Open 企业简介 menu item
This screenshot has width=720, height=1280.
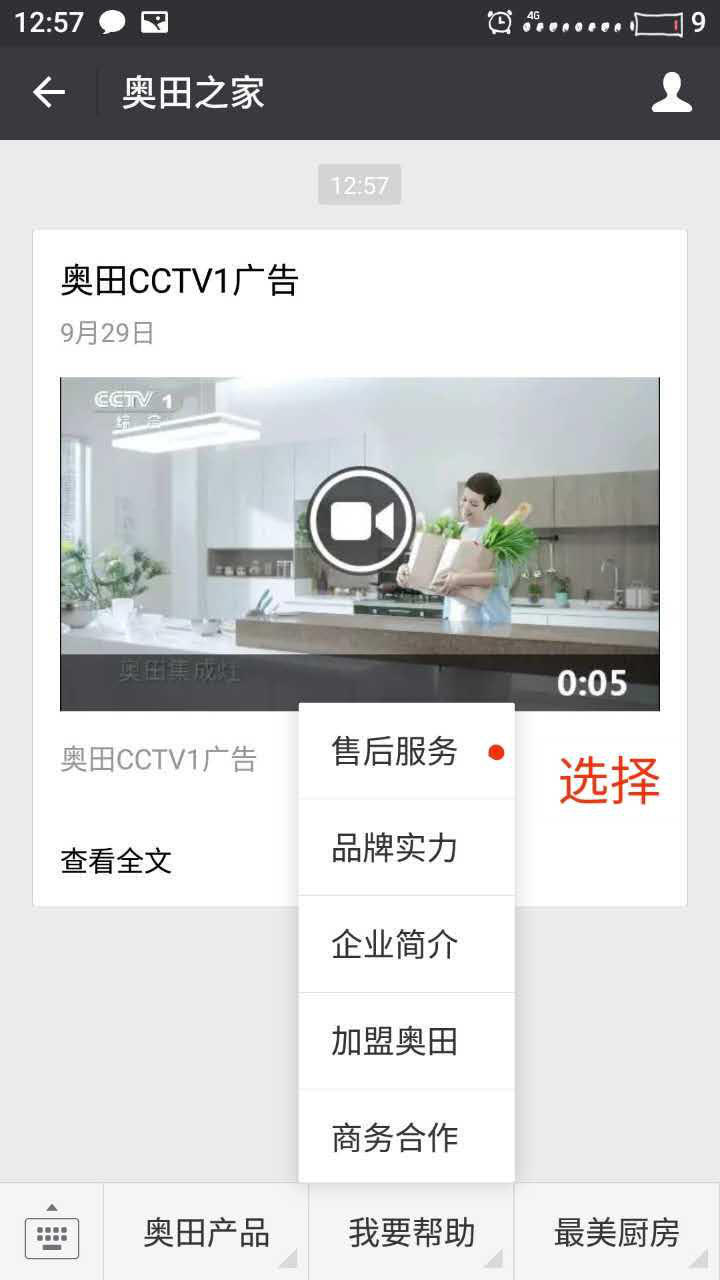coord(406,944)
